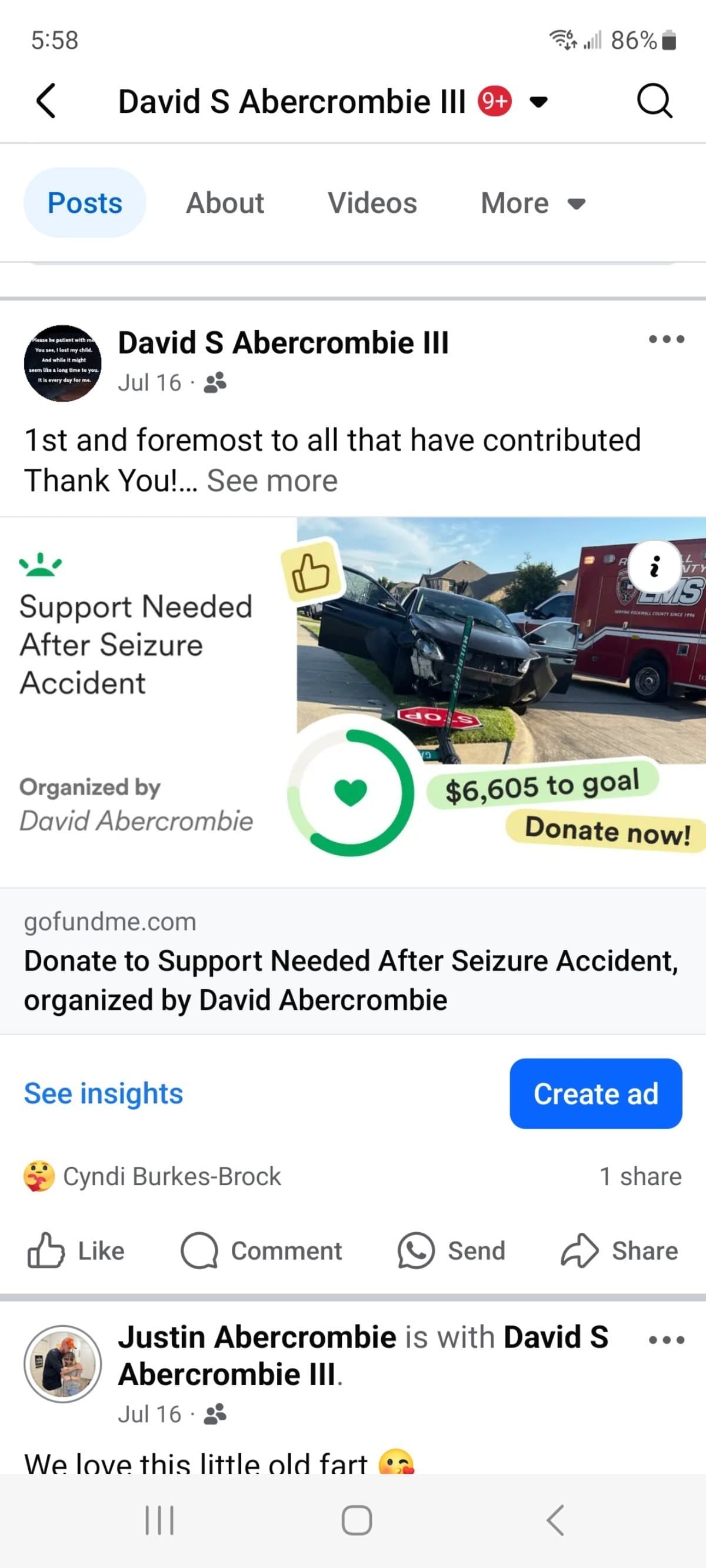Go back using the top-left arrow
The height and width of the screenshot is (1568, 706).
[46, 101]
